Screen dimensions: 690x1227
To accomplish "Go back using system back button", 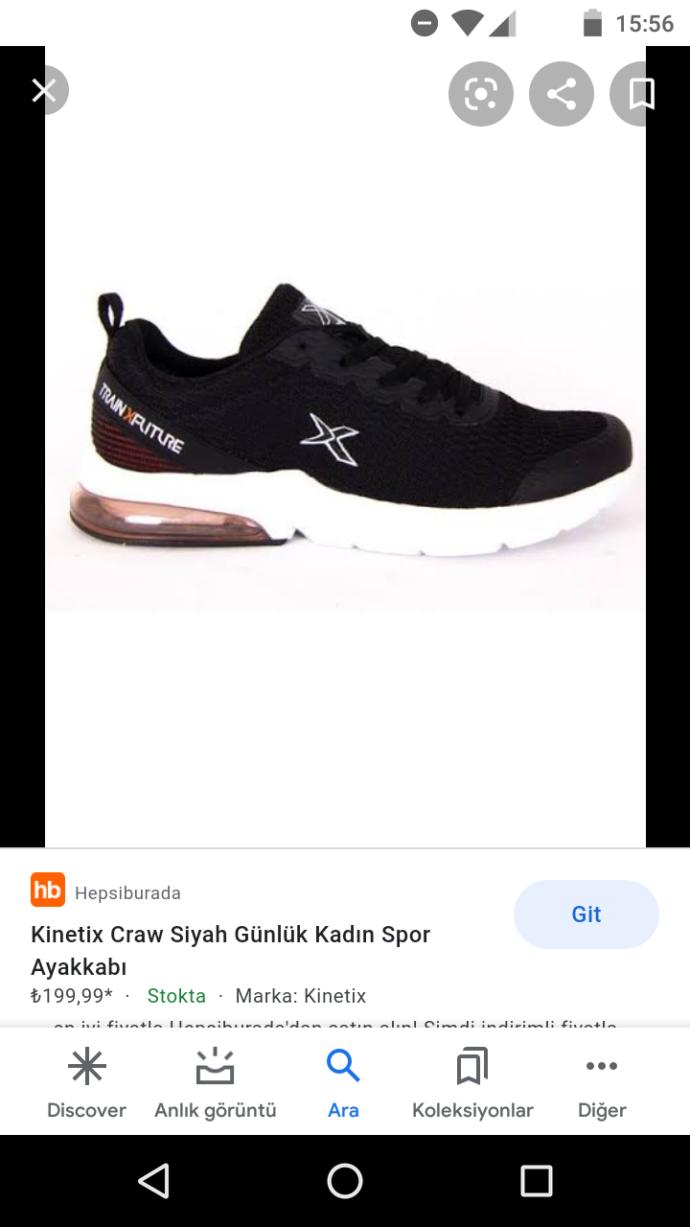I will [x=154, y=1181].
